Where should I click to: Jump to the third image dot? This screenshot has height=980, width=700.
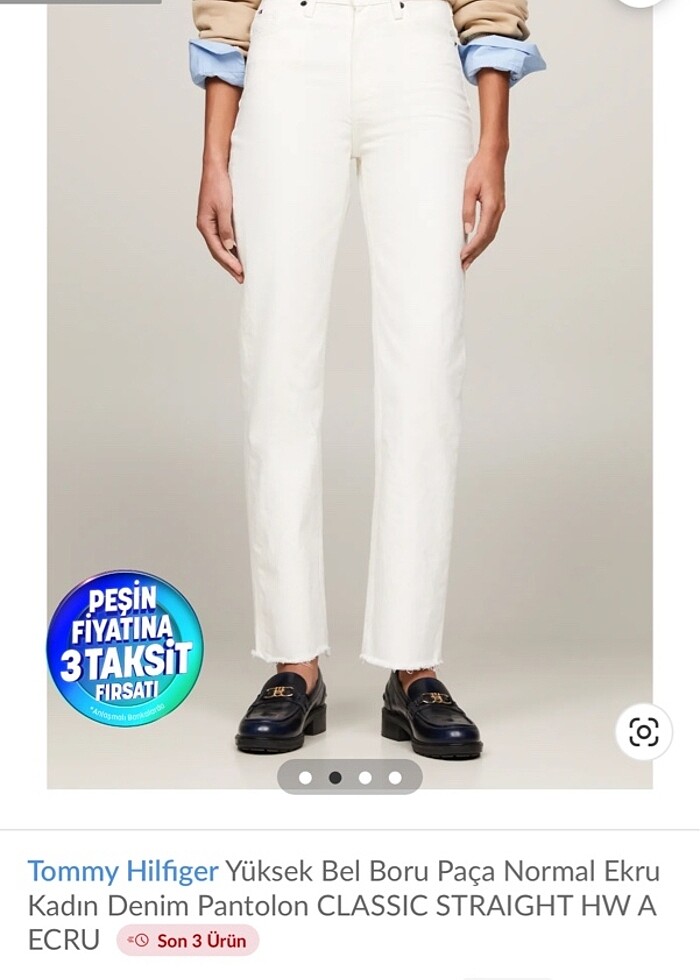pyautogui.click(x=365, y=777)
